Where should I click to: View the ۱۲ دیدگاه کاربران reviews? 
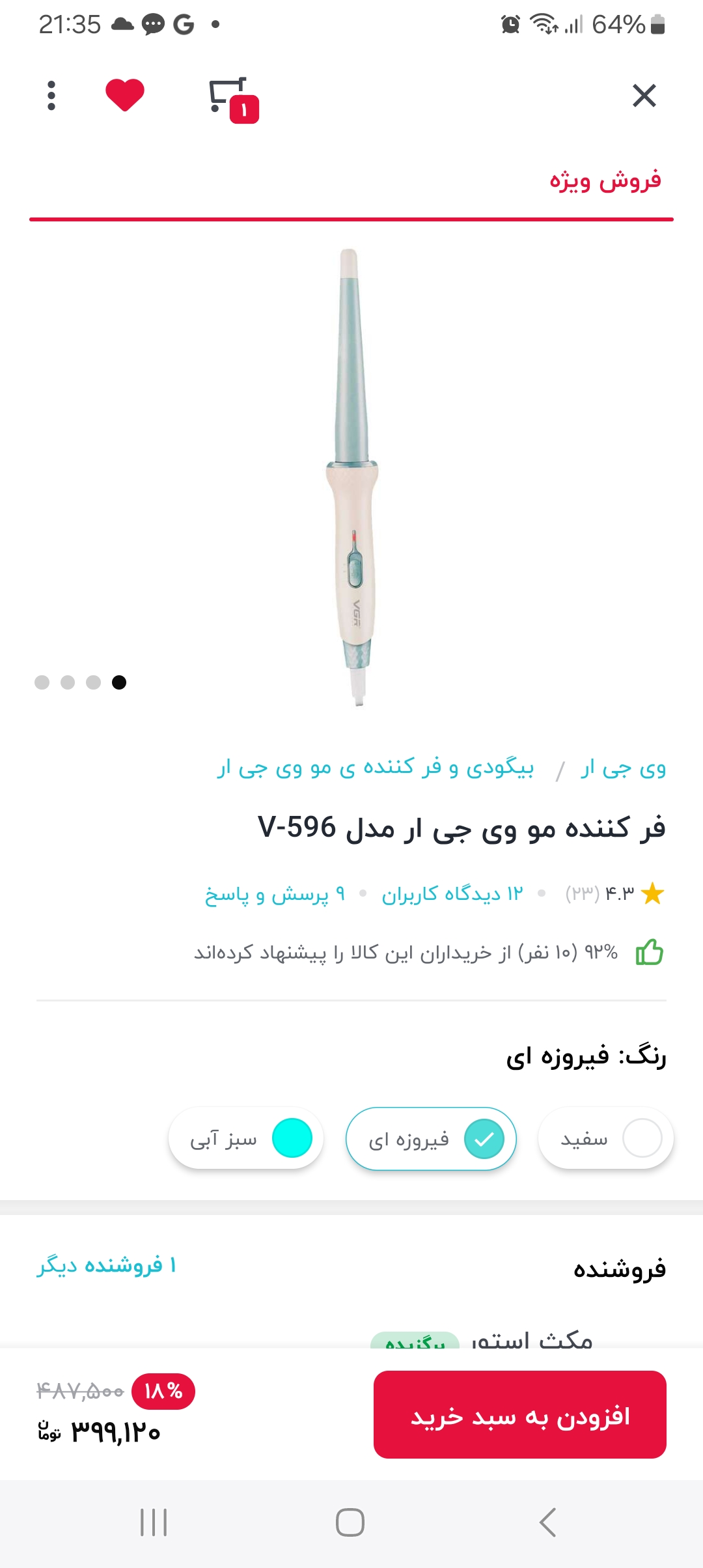(x=452, y=894)
